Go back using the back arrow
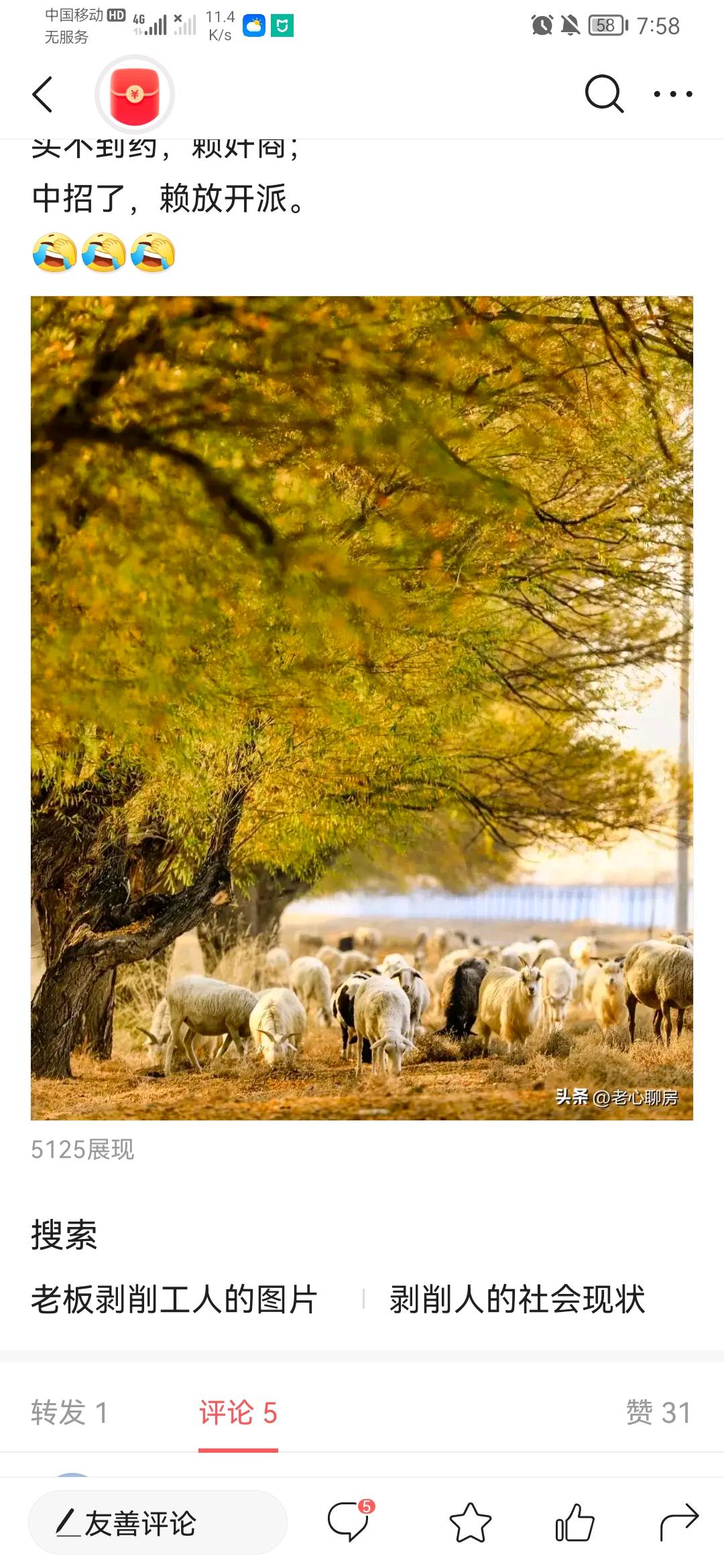The height and width of the screenshot is (1568, 724). click(x=42, y=94)
